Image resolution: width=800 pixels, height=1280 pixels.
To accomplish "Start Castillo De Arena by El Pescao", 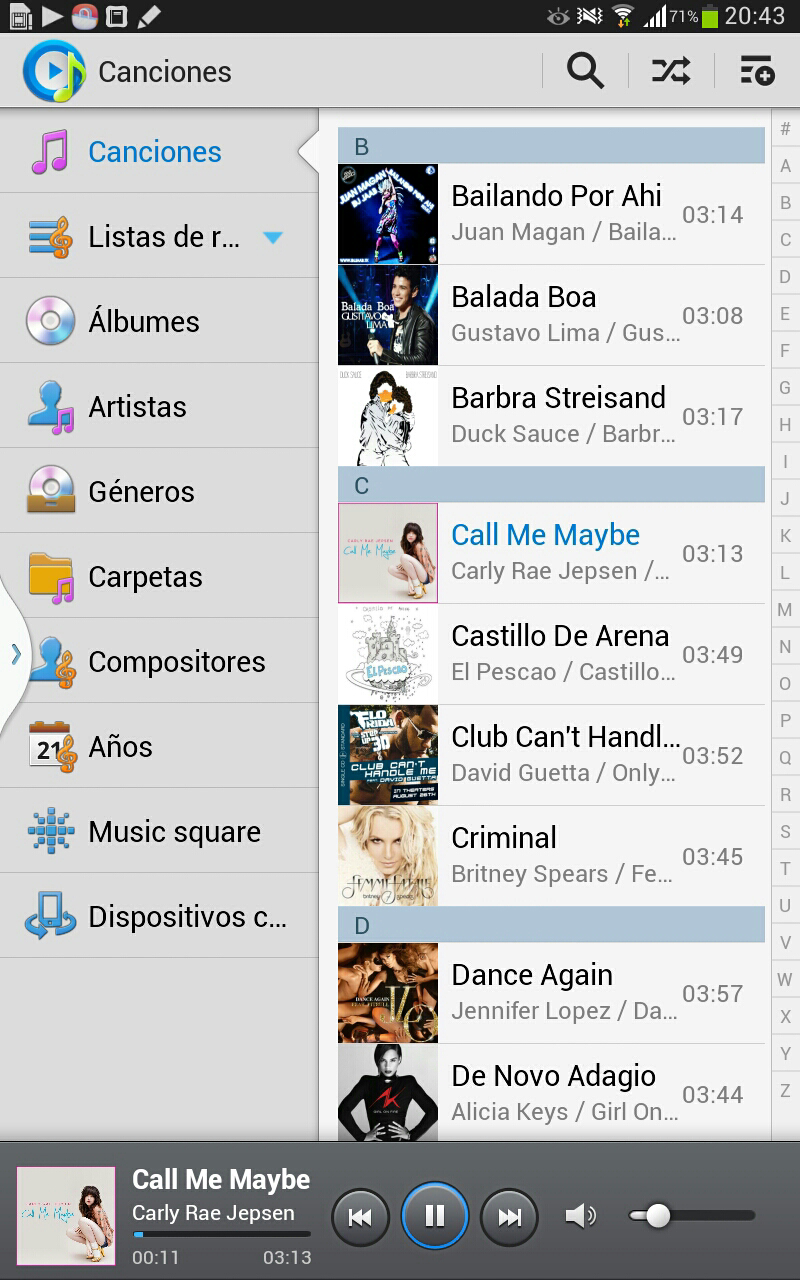I will tap(556, 653).
